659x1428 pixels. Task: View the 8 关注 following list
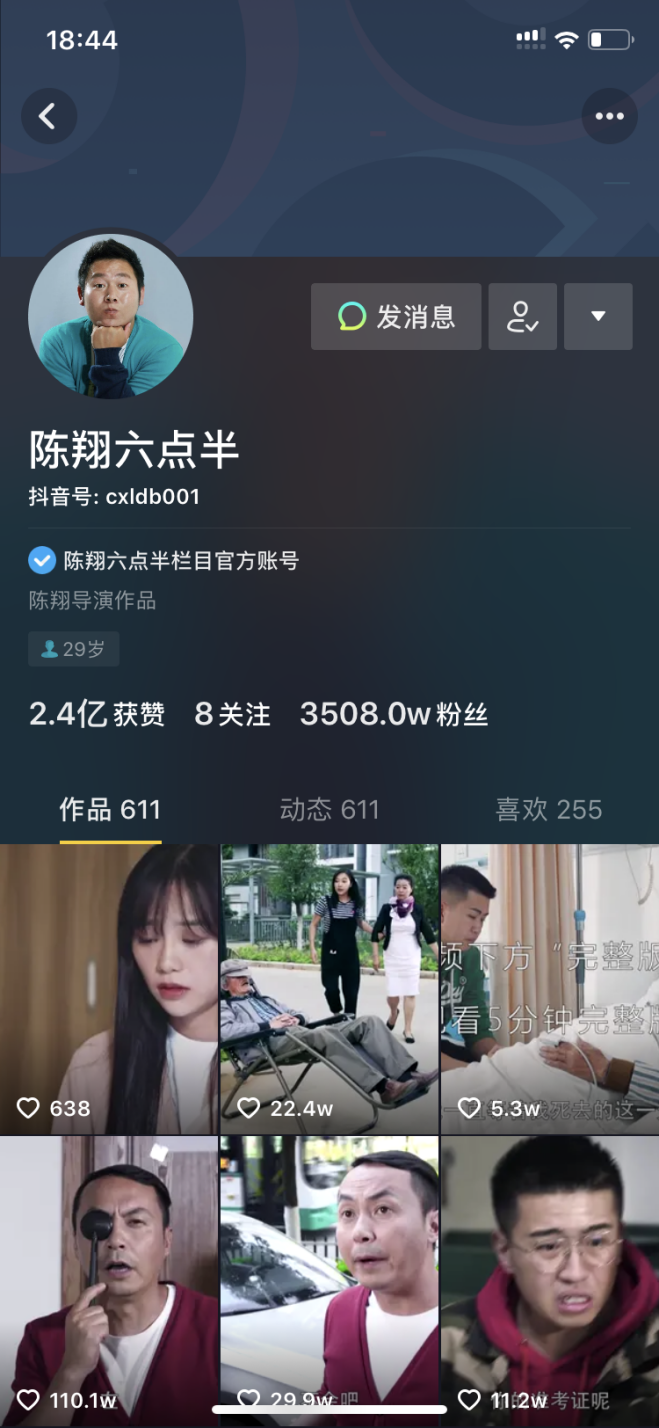click(x=232, y=714)
